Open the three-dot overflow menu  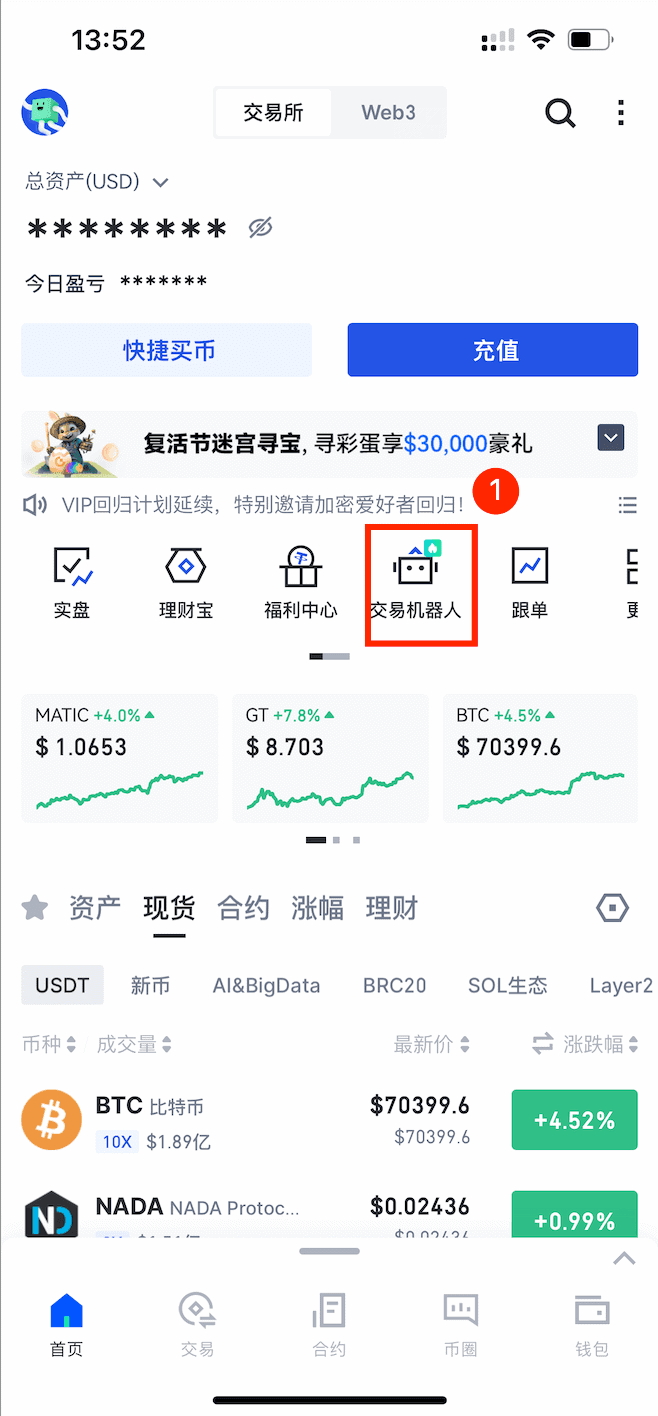pyautogui.click(x=621, y=113)
